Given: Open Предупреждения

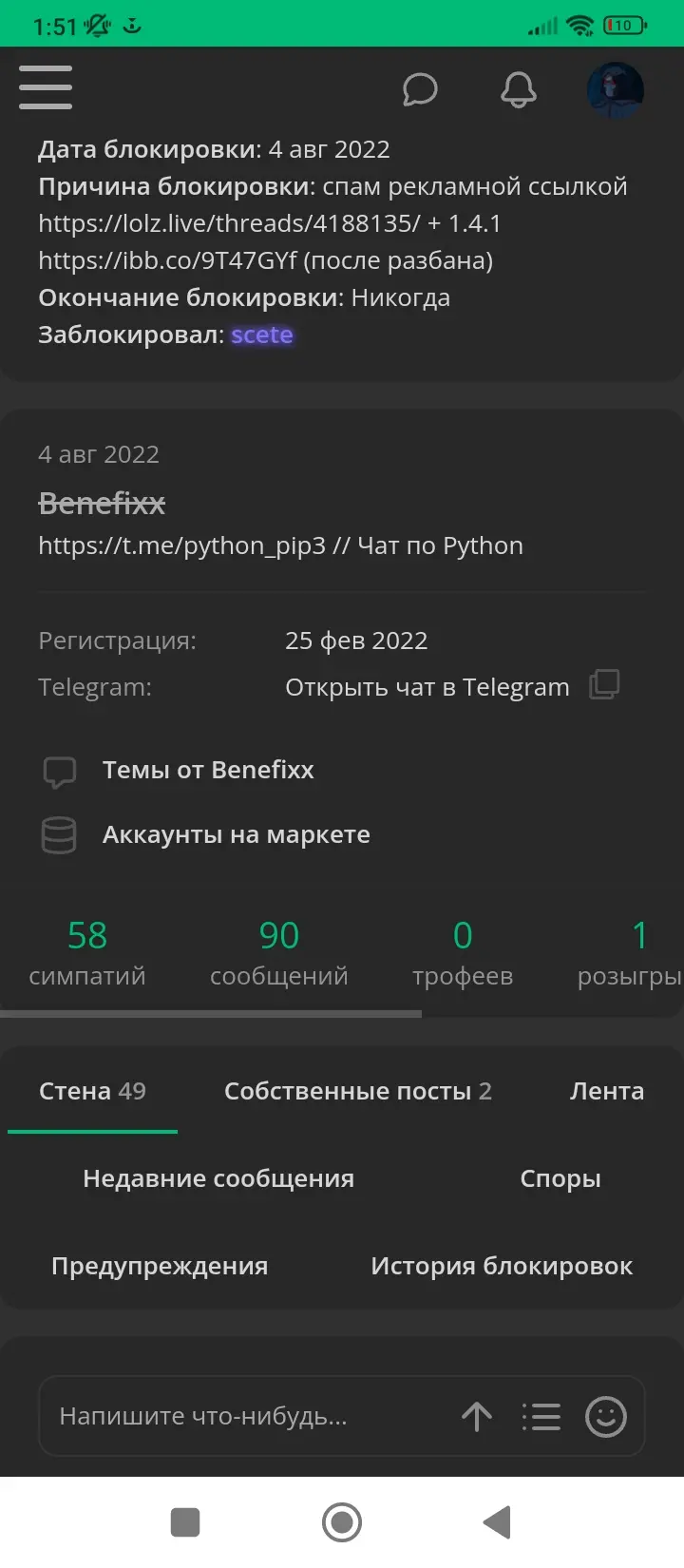Looking at the screenshot, I should pos(160,1266).
